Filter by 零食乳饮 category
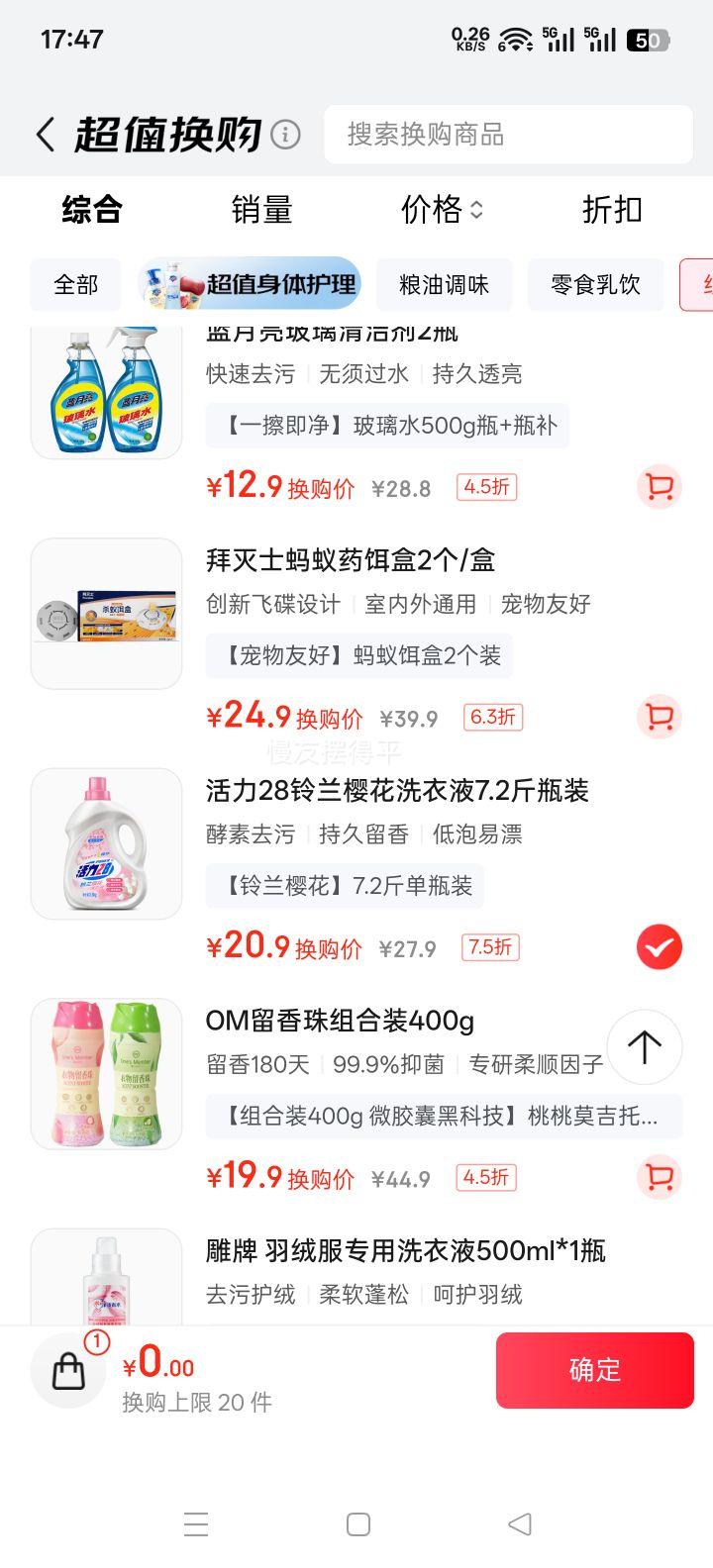713x1568 pixels. tap(595, 285)
